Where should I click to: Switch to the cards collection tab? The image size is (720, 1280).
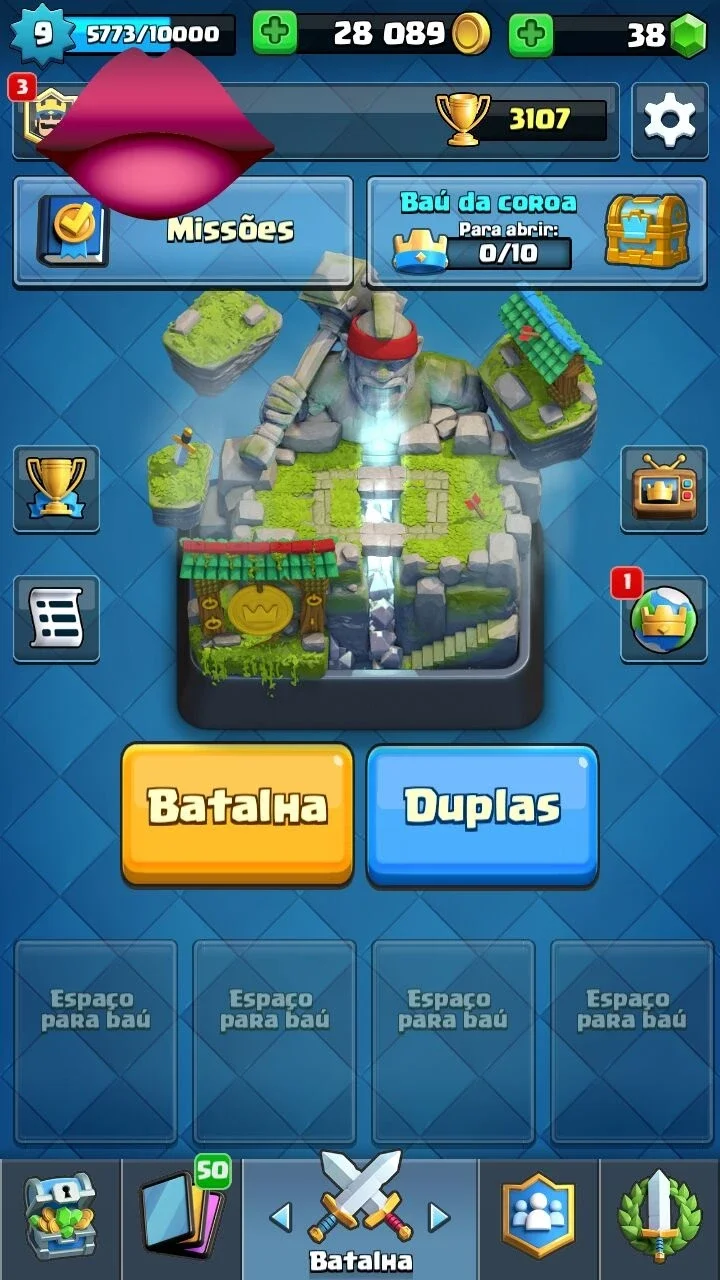click(181, 1219)
